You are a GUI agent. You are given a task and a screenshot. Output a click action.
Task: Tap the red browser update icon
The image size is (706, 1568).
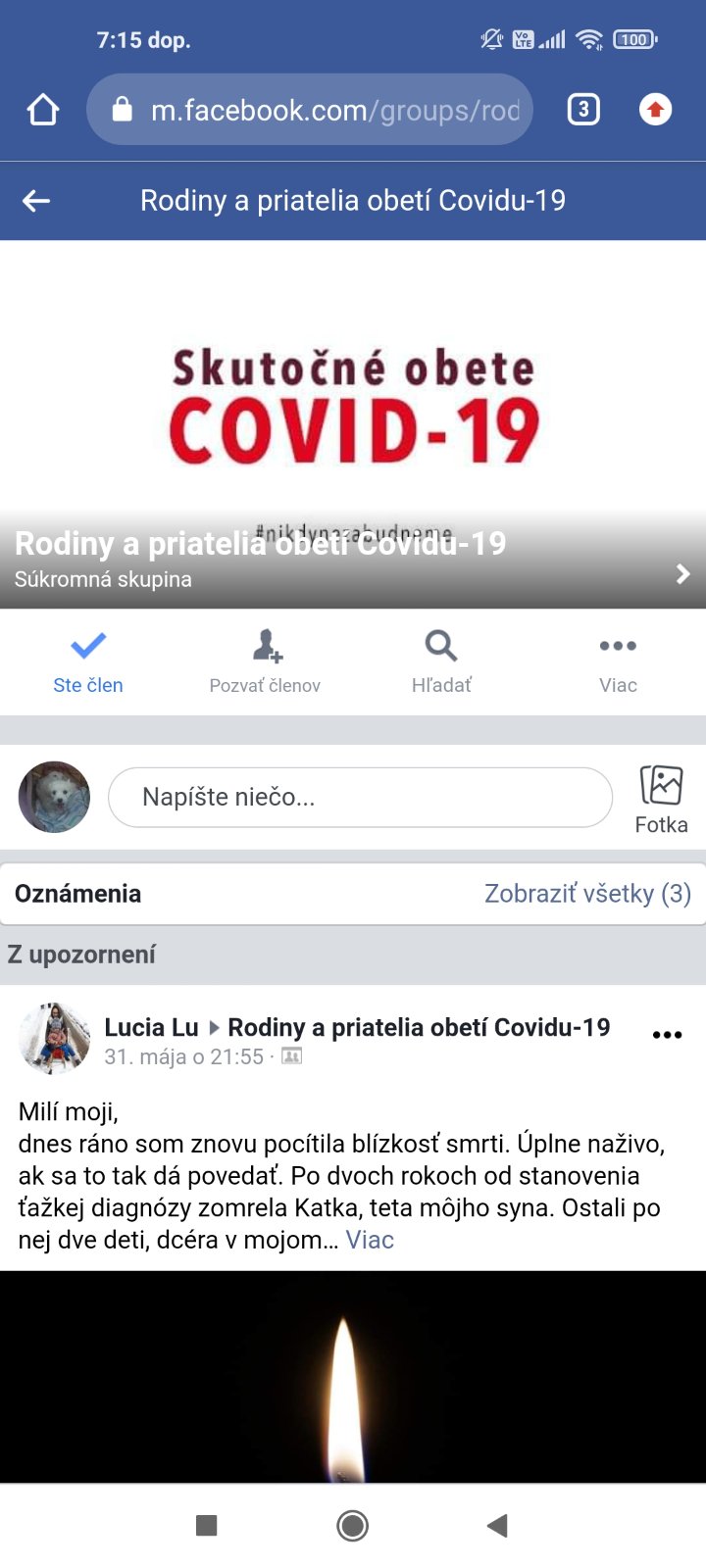pyautogui.click(x=655, y=110)
